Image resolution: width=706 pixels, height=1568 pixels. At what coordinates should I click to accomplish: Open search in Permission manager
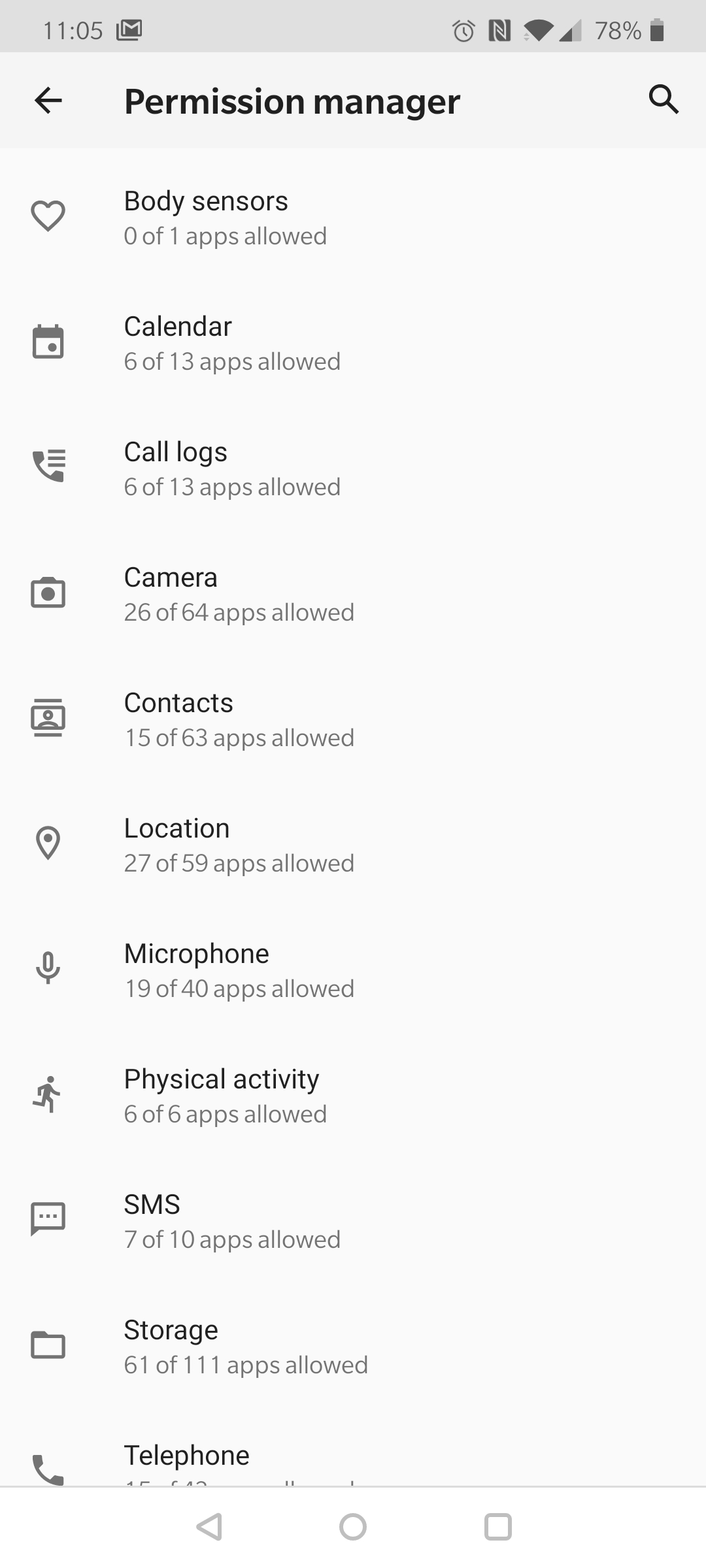pyautogui.click(x=664, y=99)
